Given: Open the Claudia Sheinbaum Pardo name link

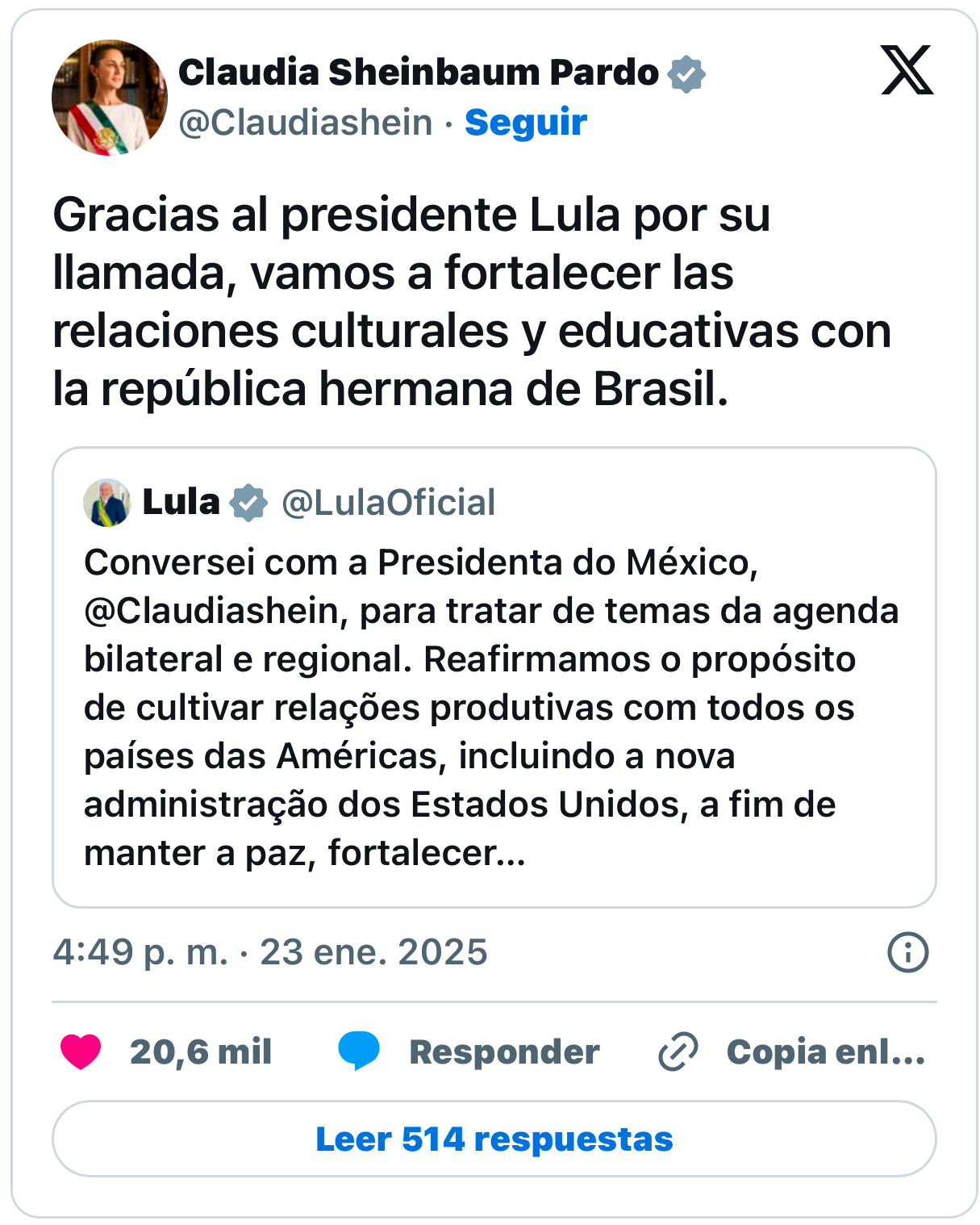Looking at the screenshot, I should tap(418, 73).
